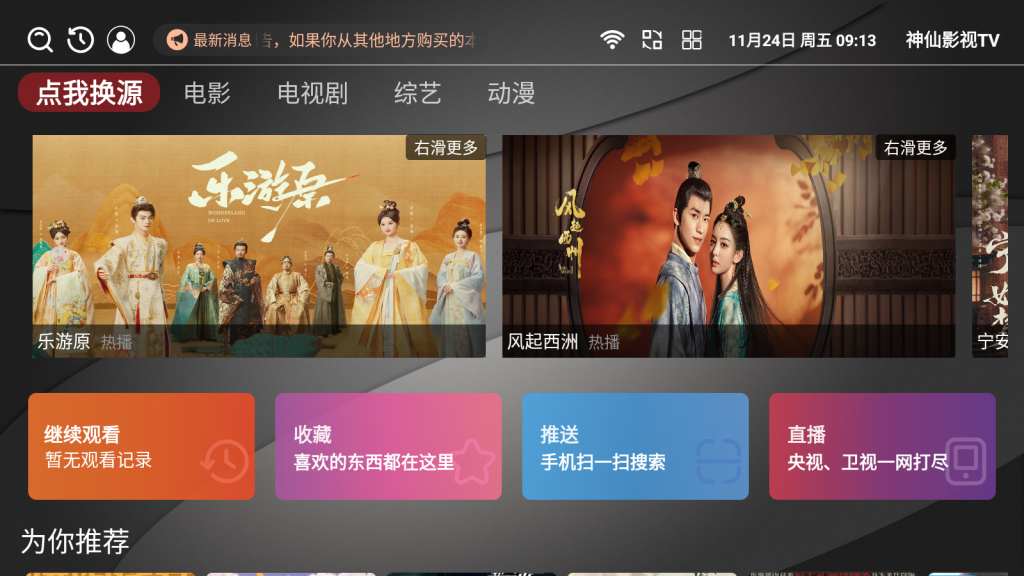Open the Wi-Fi settings icon
The height and width of the screenshot is (576, 1024).
click(612, 40)
